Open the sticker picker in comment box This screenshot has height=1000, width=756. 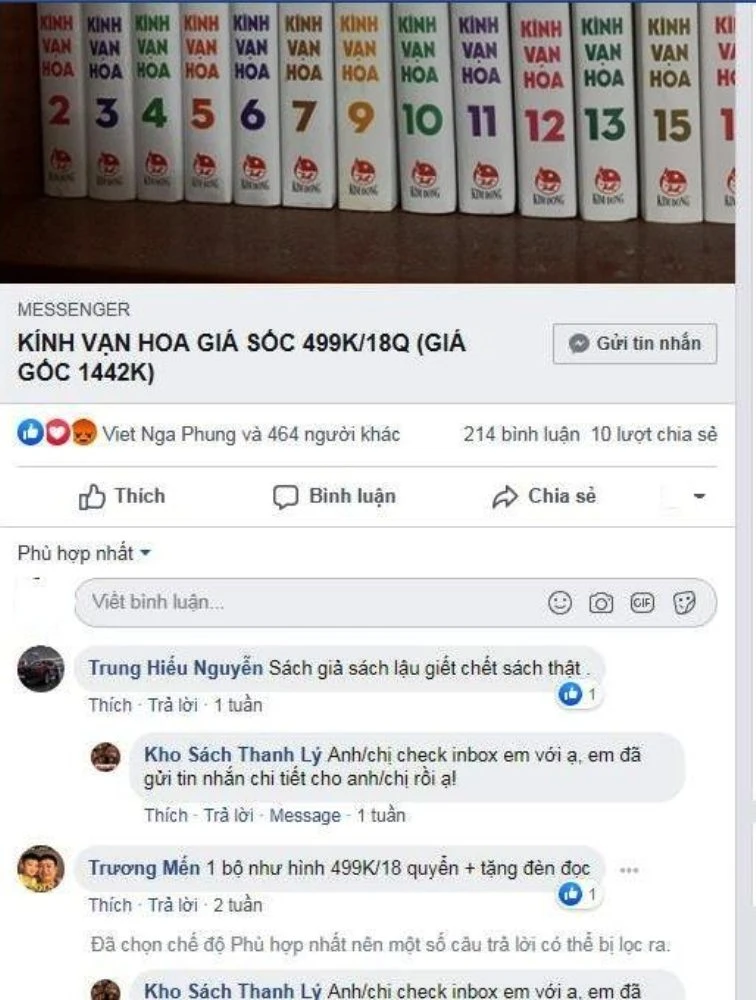[684, 602]
